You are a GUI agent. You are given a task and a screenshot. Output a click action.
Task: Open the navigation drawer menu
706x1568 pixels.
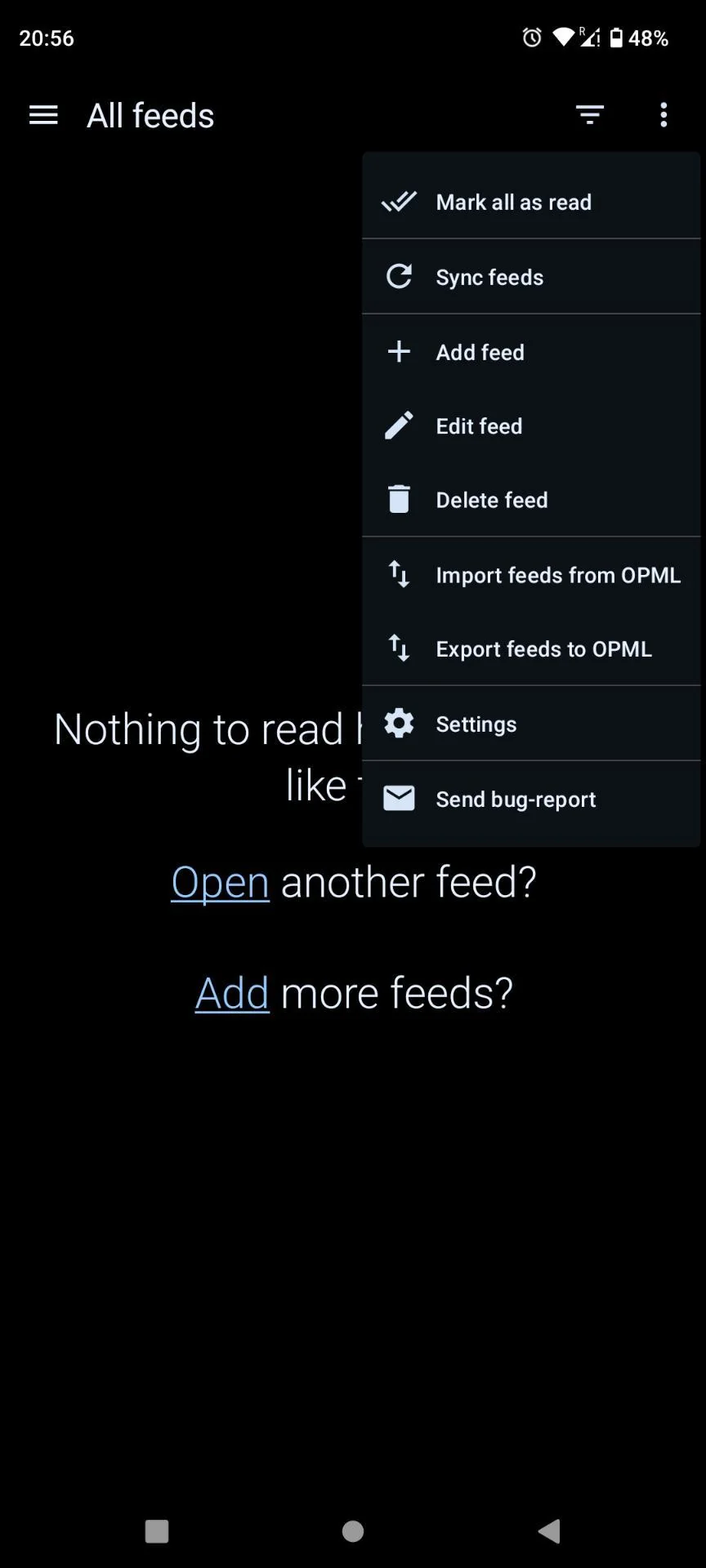(x=43, y=115)
